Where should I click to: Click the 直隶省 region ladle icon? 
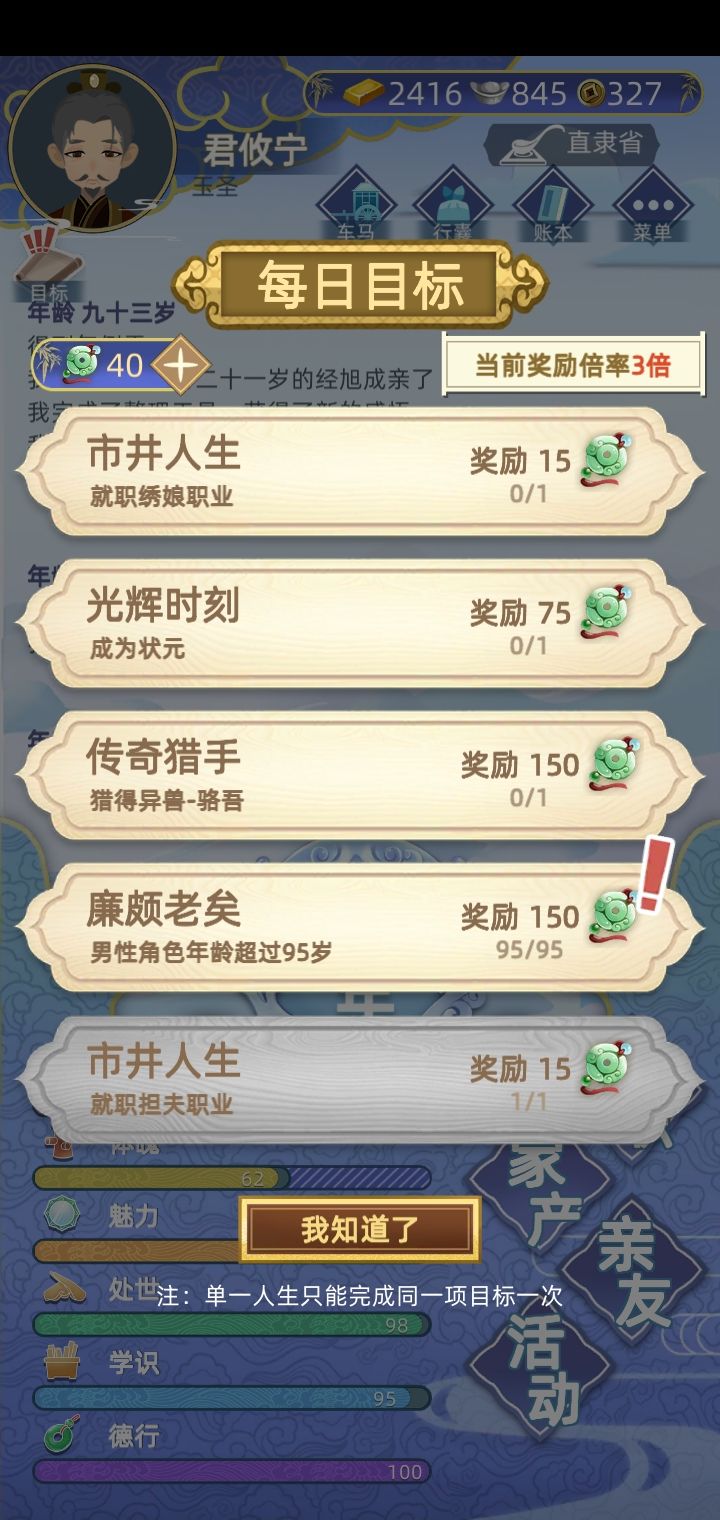click(x=524, y=144)
